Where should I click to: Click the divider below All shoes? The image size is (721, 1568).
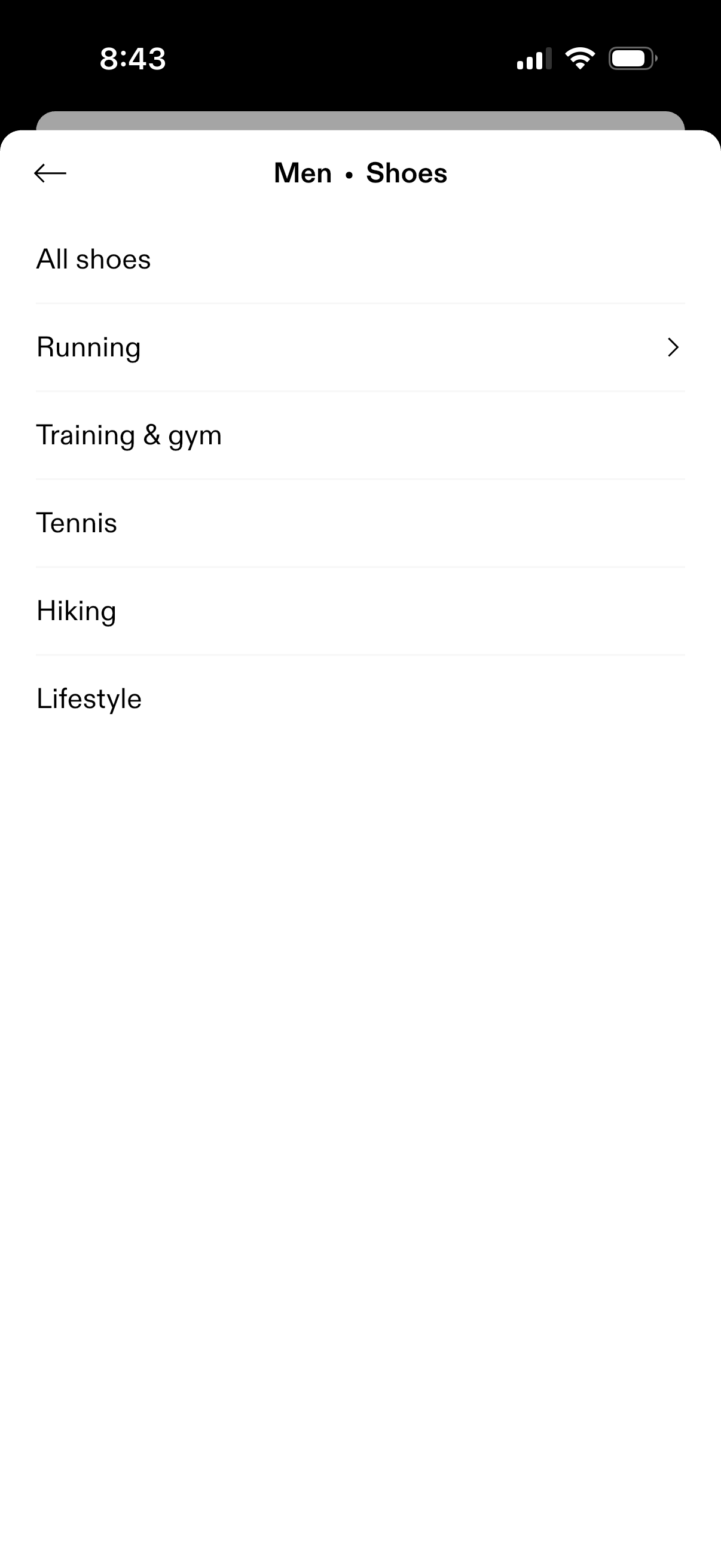tap(360, 304)
